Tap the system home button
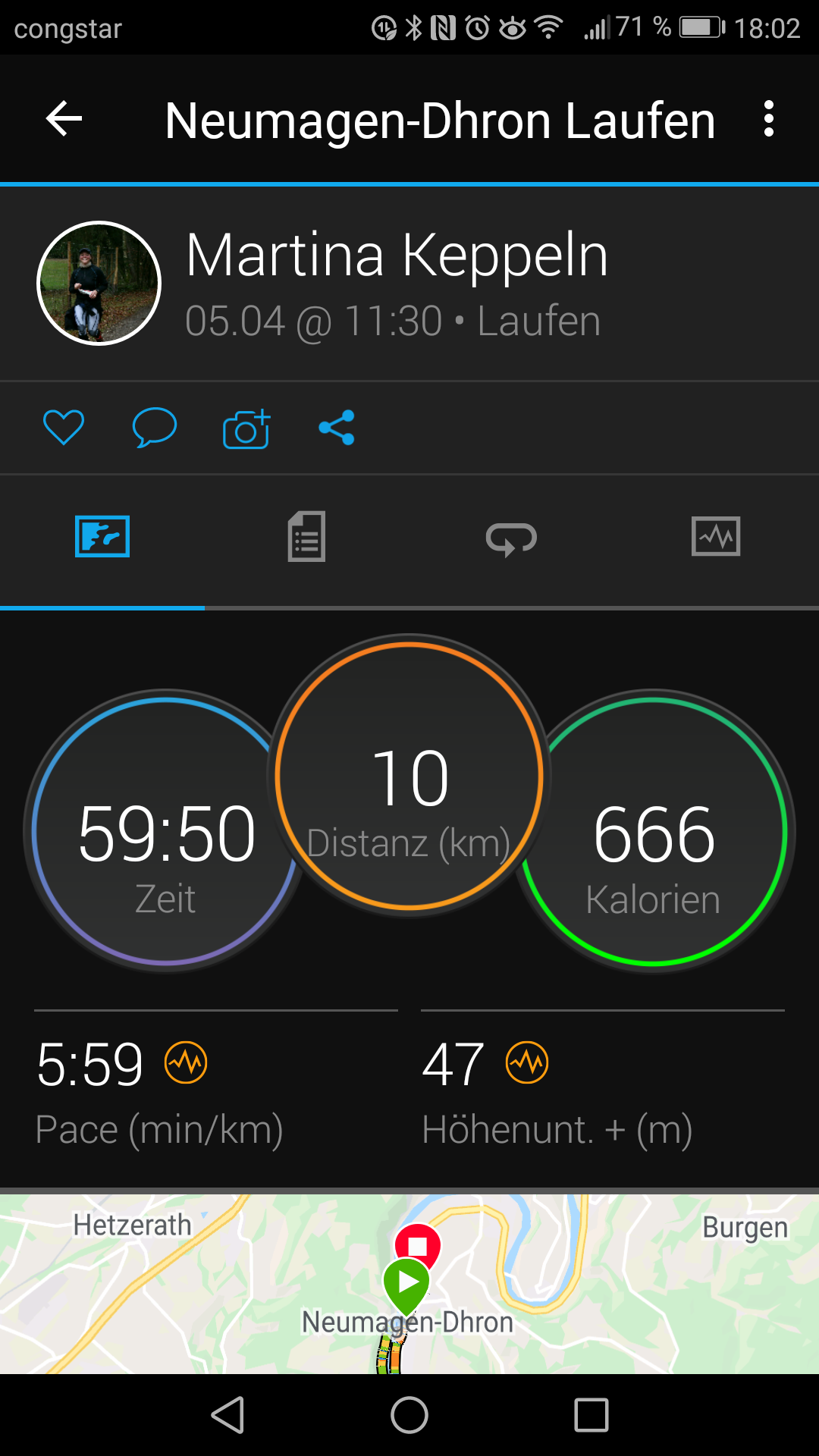The width and height of the screenshot is (819, 1456). click(x=409, y=1415)
